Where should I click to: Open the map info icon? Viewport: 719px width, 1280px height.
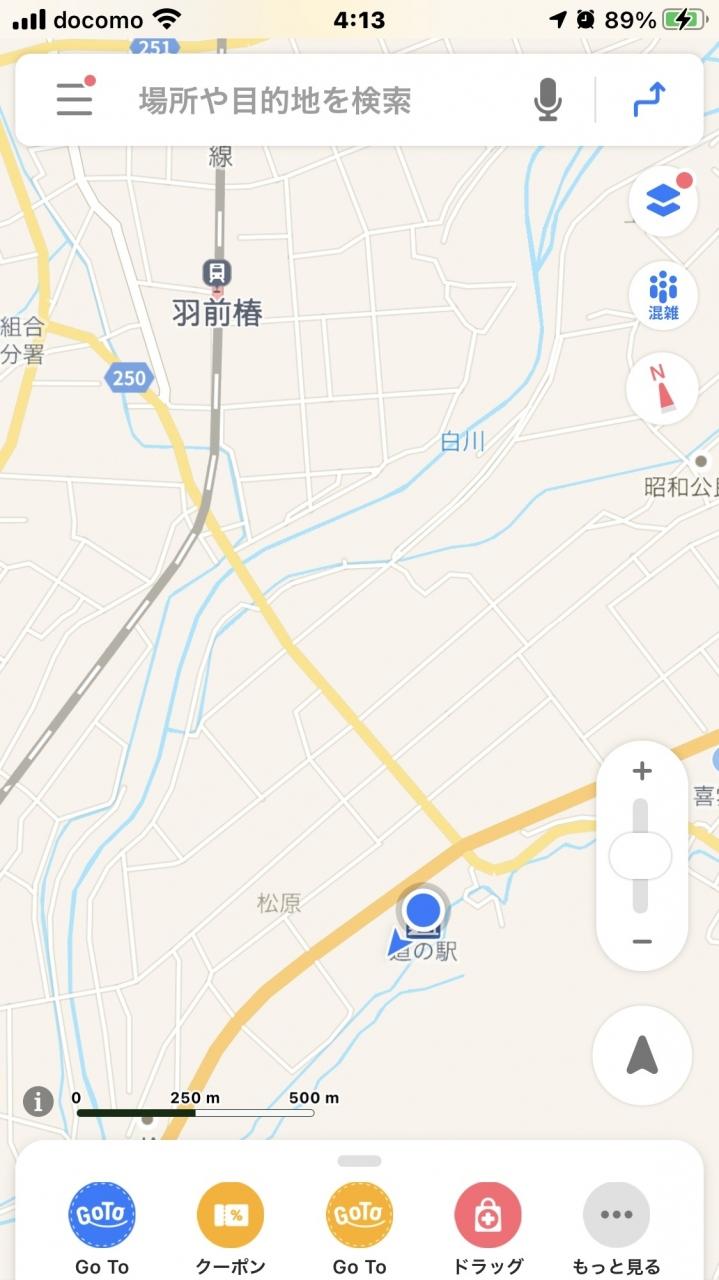[38, 1101]
